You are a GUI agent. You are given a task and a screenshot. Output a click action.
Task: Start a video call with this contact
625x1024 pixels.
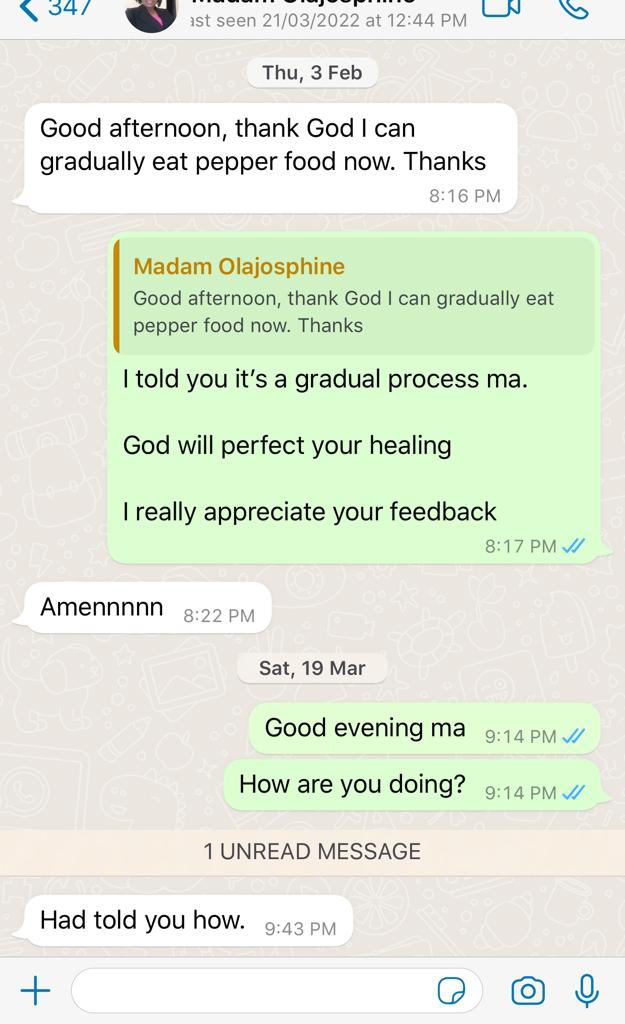click(501, 8)
